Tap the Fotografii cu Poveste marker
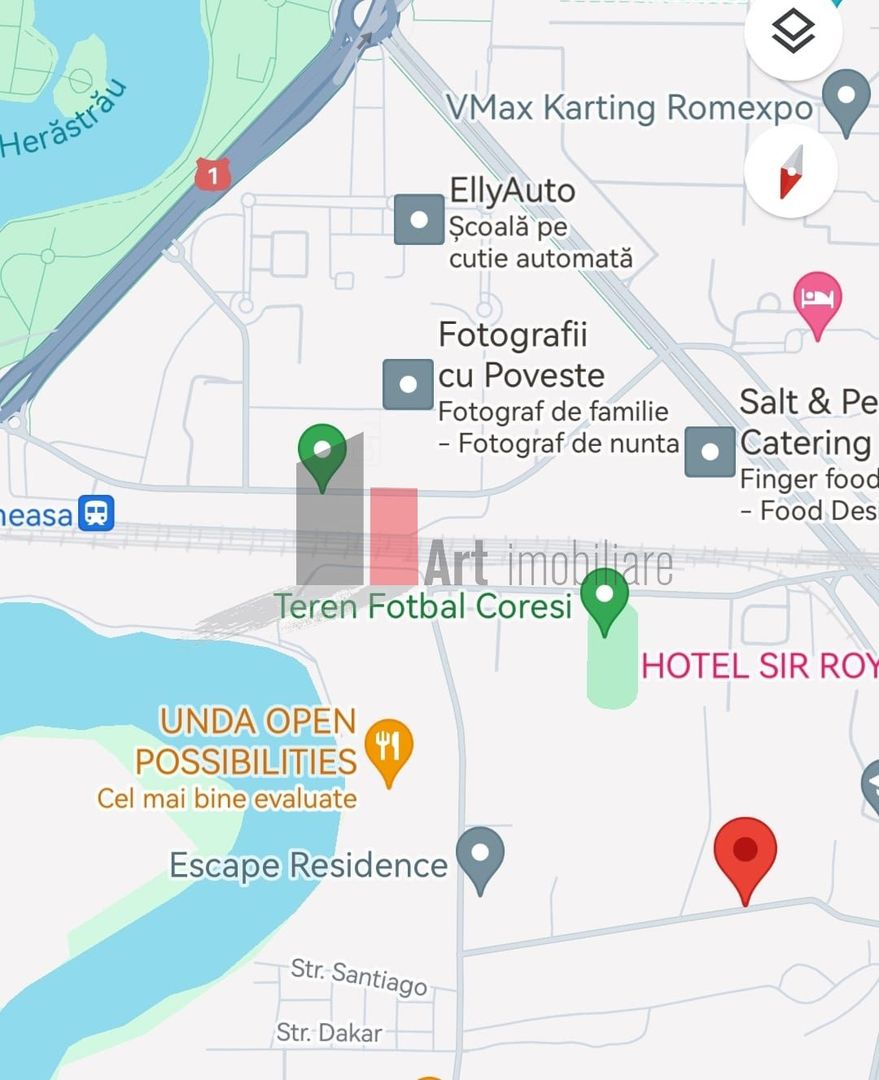 tap(408, 384)
